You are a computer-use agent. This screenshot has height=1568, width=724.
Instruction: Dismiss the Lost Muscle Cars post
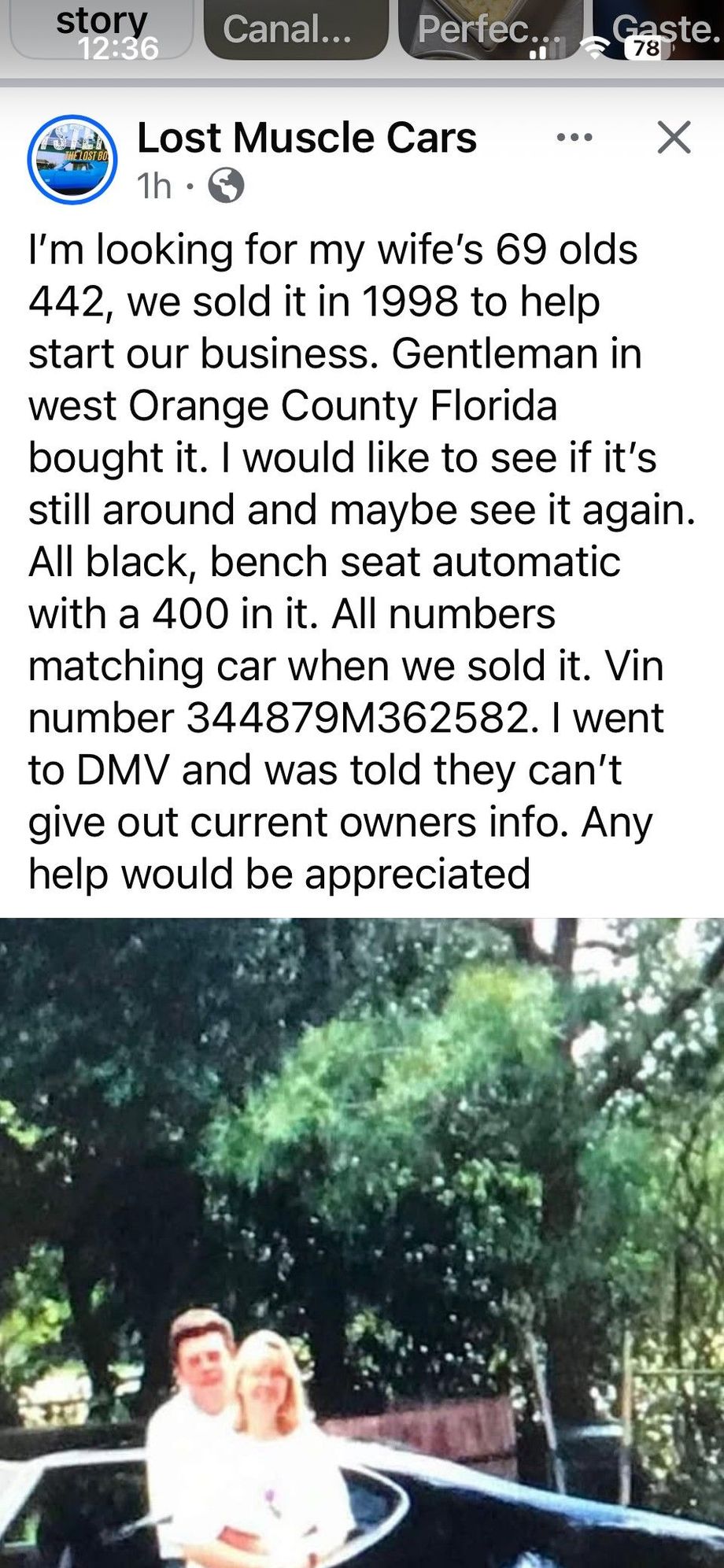(x=674, y=138)
